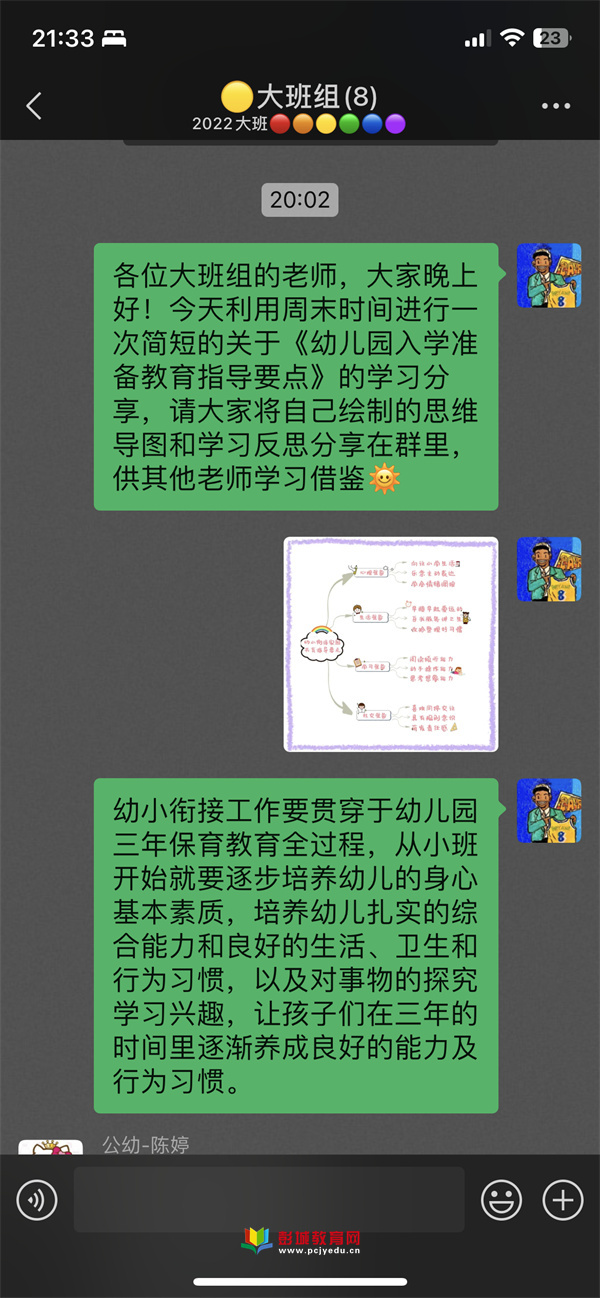This screenshot has width=600, height=1298.
Task: Open the shared mind map image
Action: click(x=391, y=644)
